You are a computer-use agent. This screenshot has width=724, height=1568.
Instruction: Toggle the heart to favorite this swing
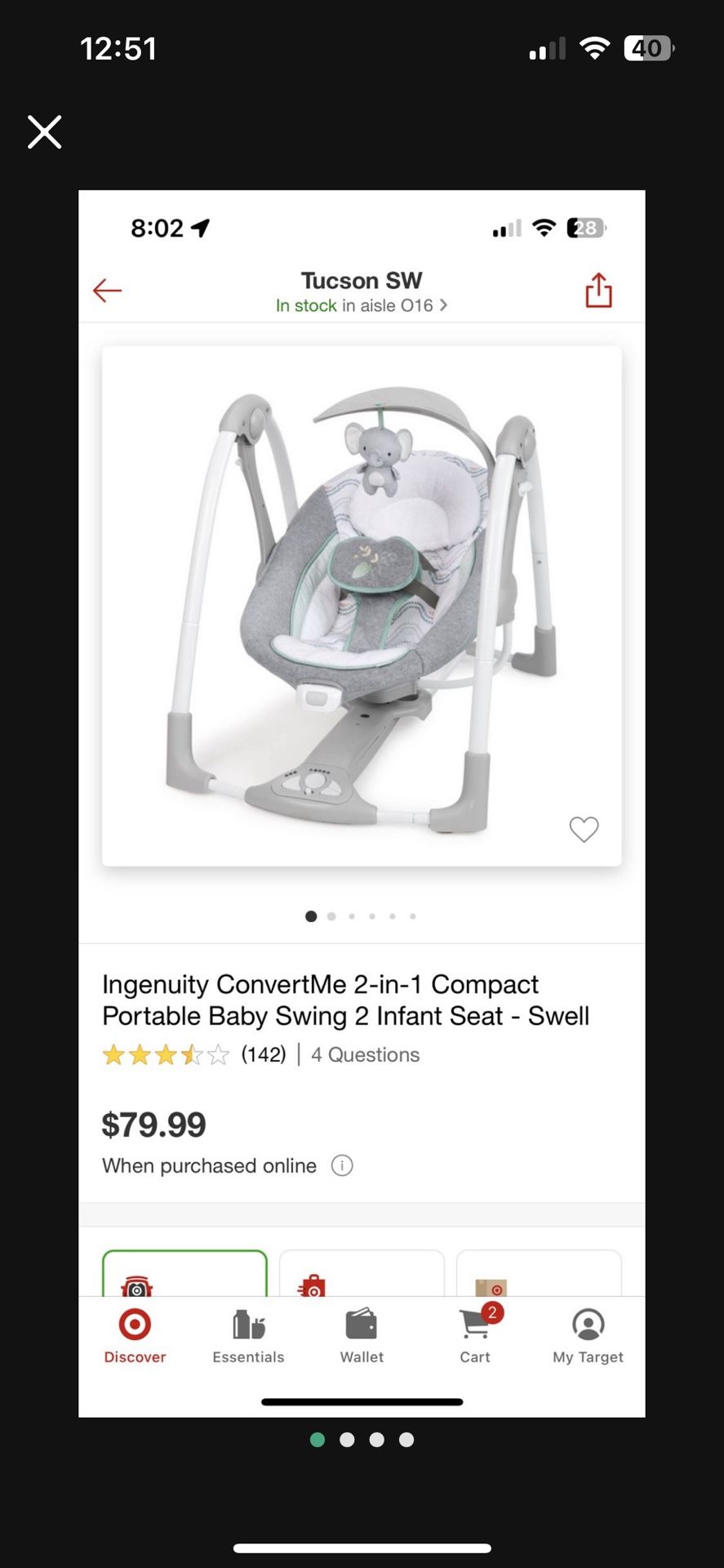tap(584, 830)
